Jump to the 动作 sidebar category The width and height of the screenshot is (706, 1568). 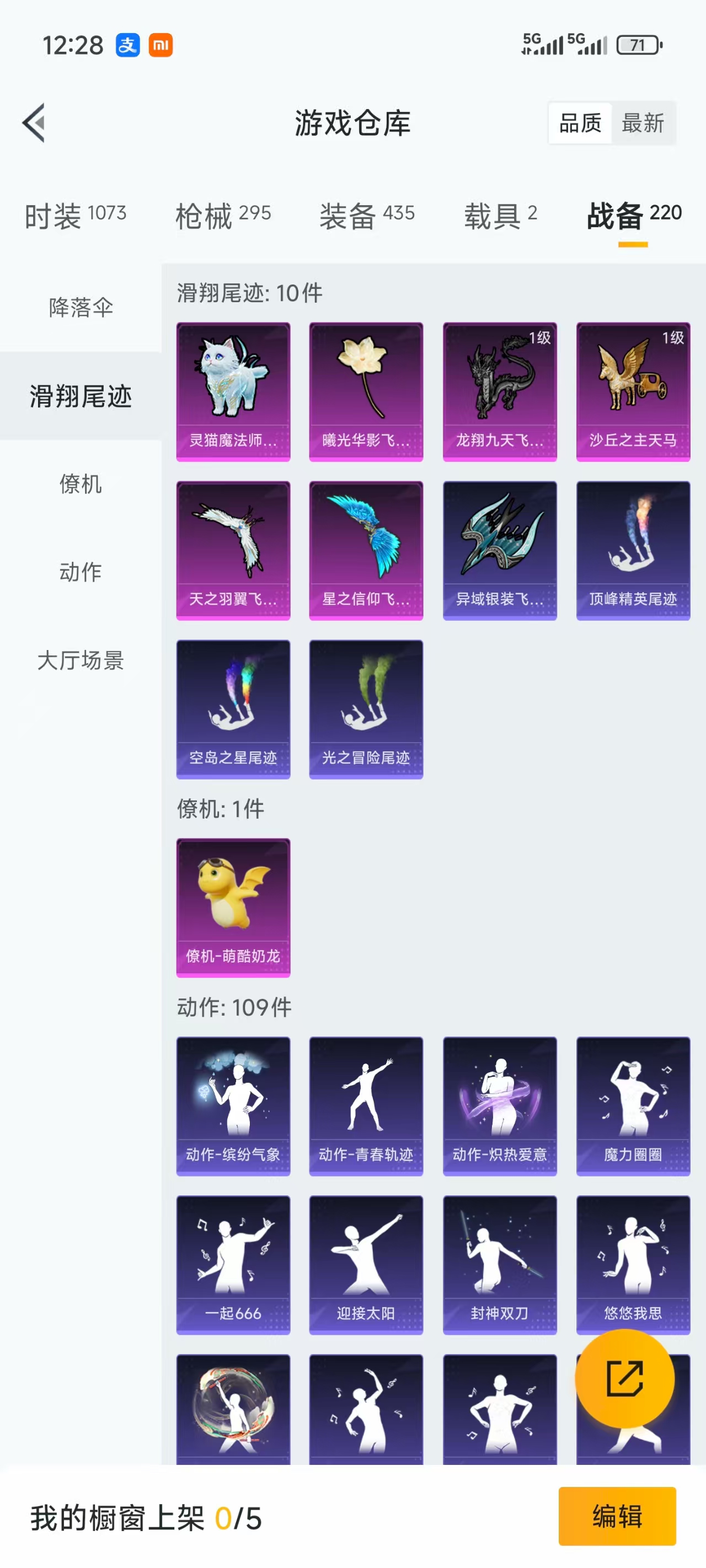point(81,572)
